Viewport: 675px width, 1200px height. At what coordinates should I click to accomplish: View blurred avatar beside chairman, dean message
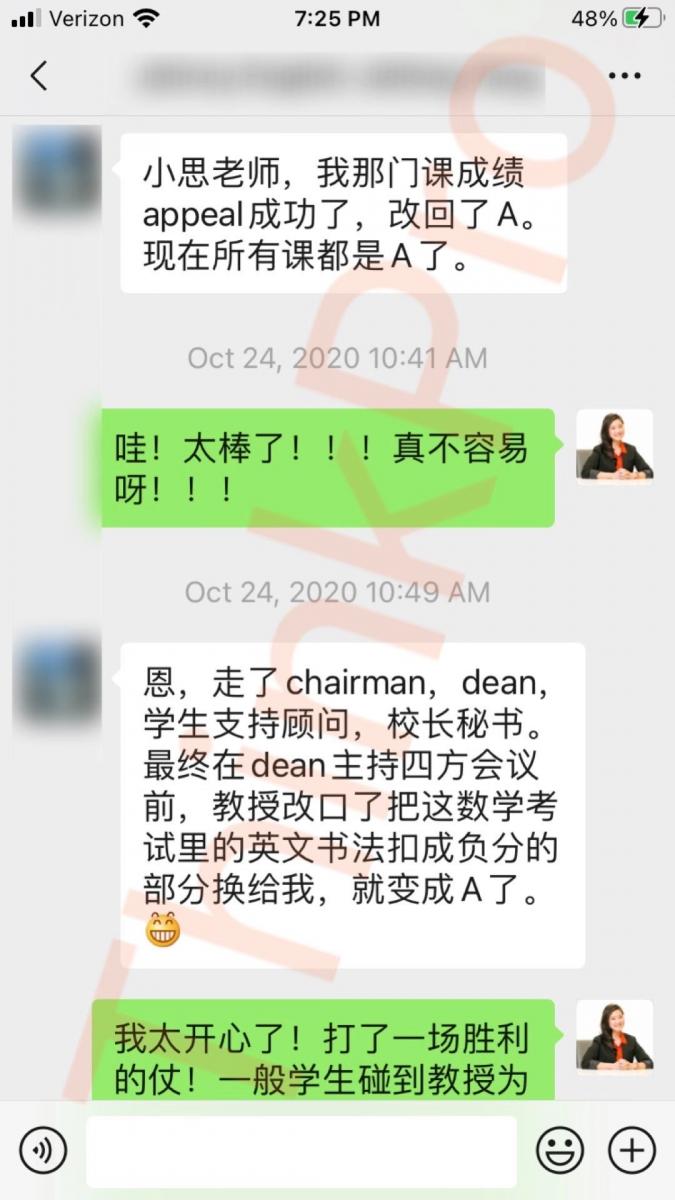(x=57, y=680)
